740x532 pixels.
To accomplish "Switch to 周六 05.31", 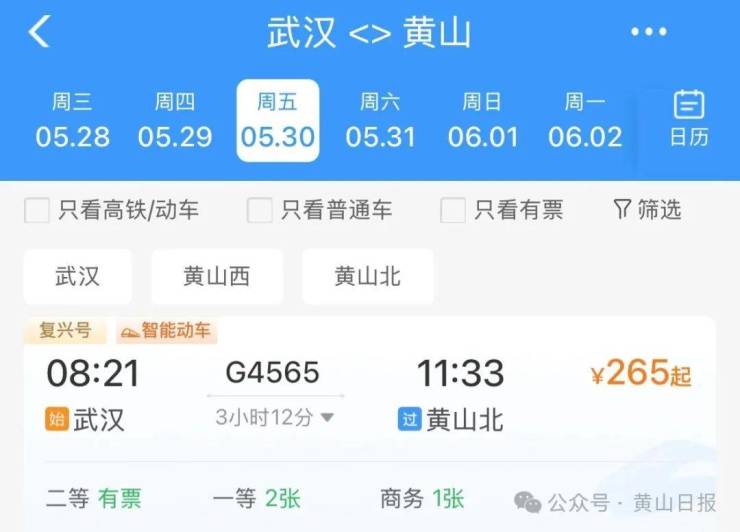I will click(x=380, y=120).
